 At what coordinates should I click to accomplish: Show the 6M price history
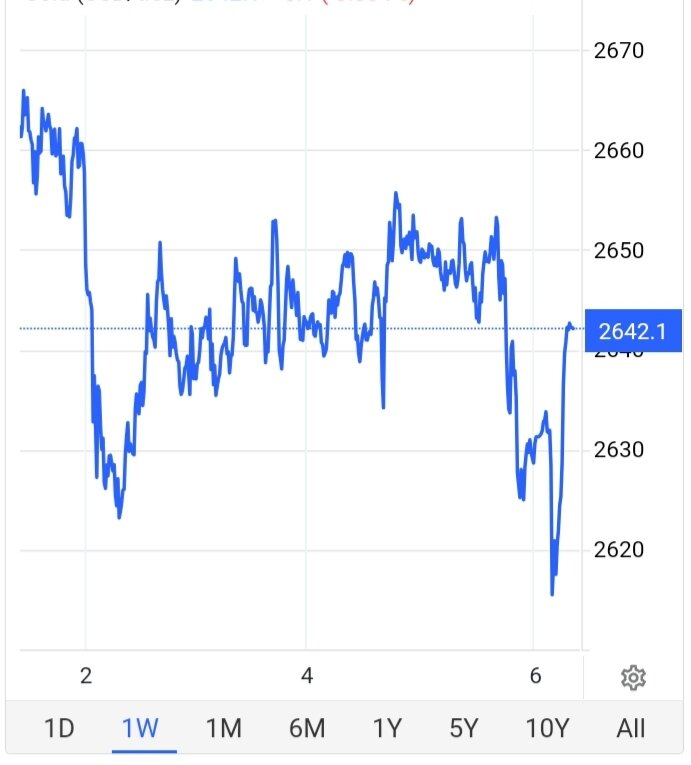click(306, 728)
